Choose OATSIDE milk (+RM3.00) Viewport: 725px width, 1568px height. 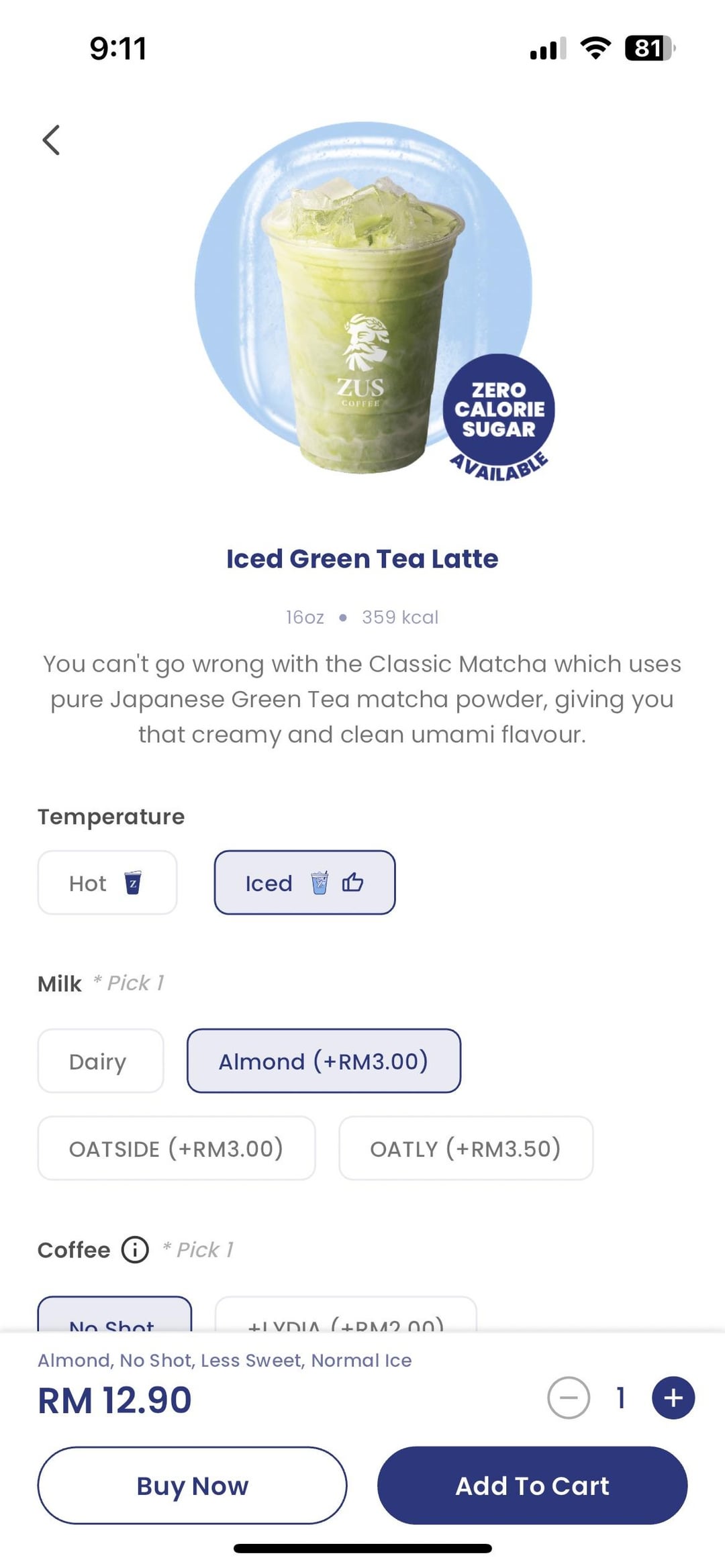point(176,1148)
